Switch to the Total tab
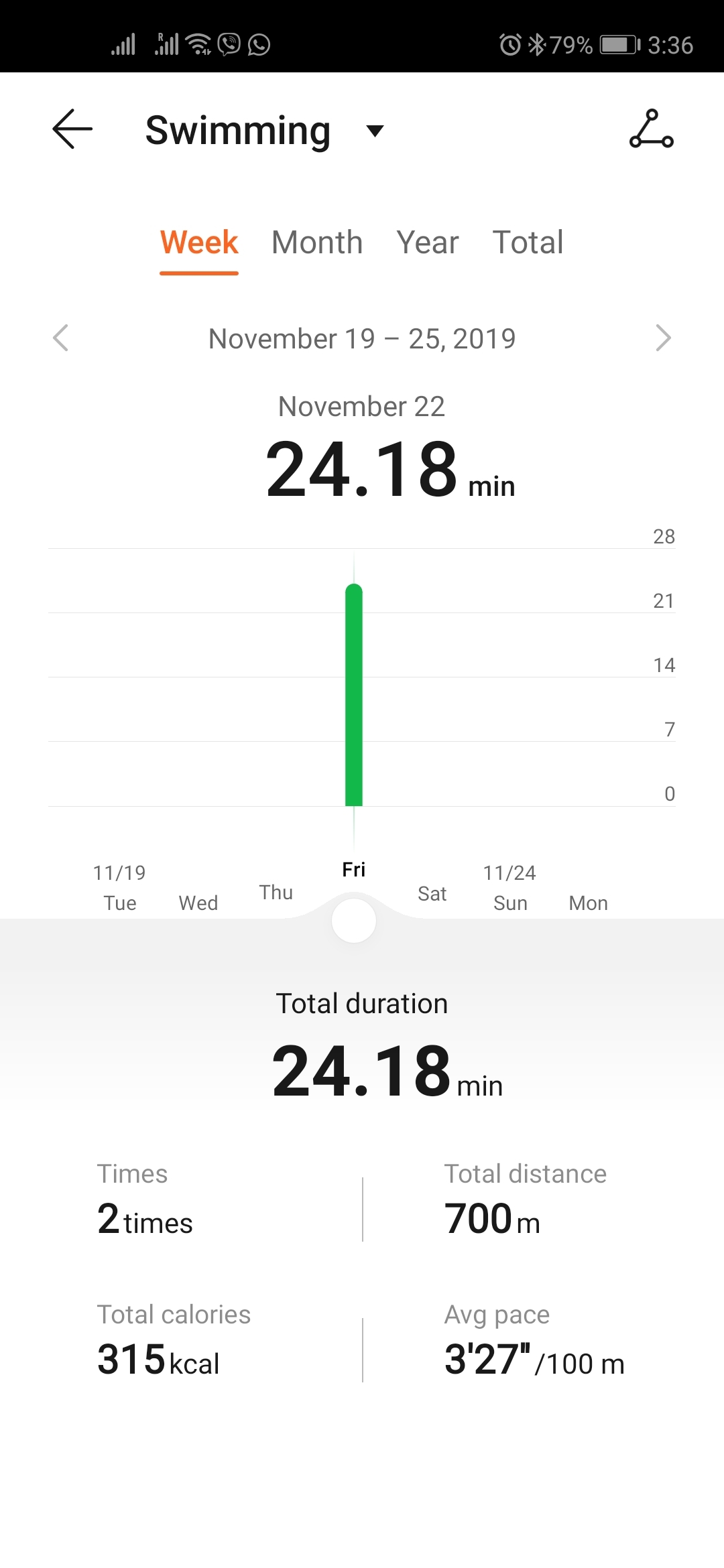This screenshot has width=724, height=1568. [x=528, y=242]
